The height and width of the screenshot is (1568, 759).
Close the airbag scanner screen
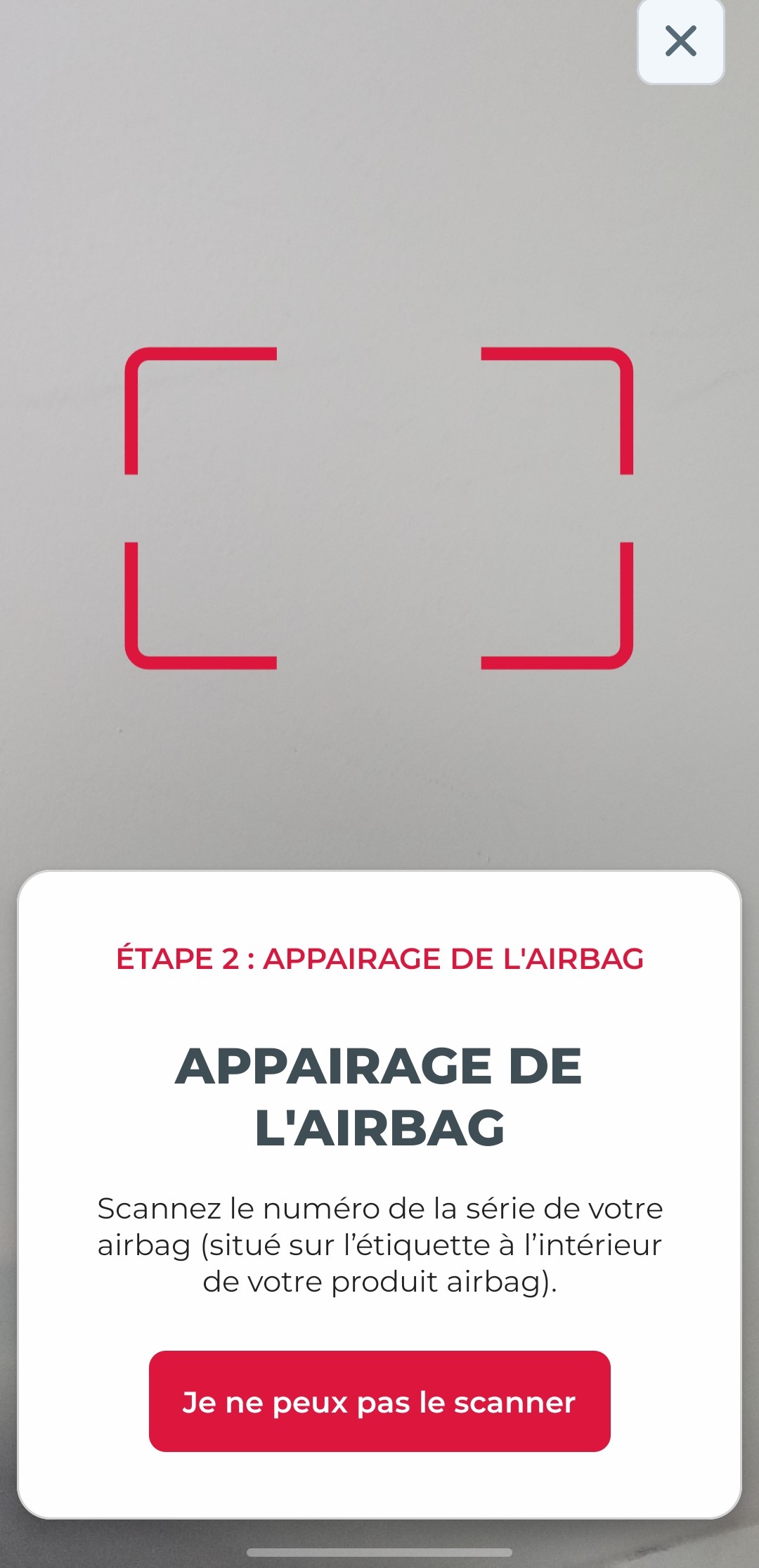(680, 41)
